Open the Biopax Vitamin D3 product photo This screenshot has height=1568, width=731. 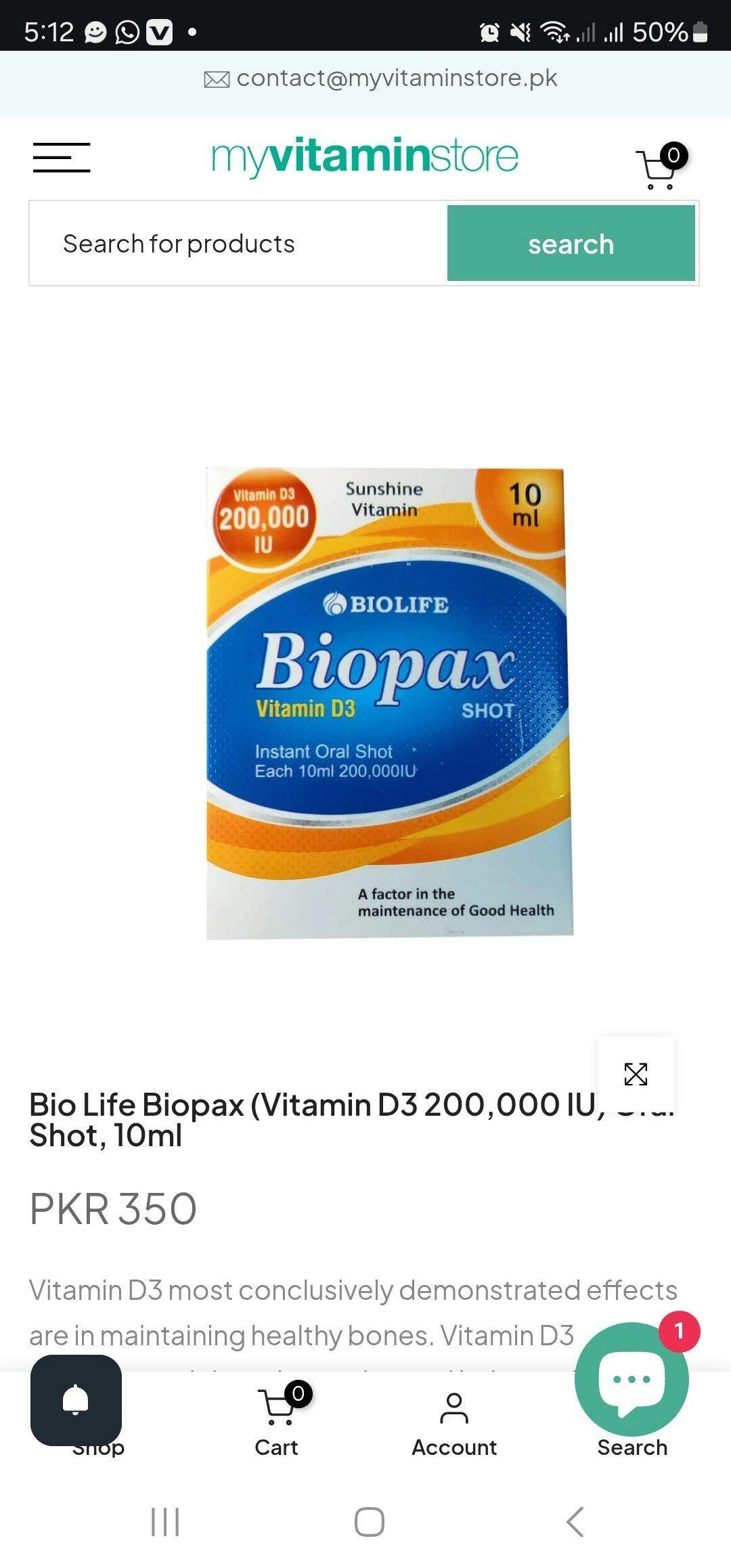(389, 703)
